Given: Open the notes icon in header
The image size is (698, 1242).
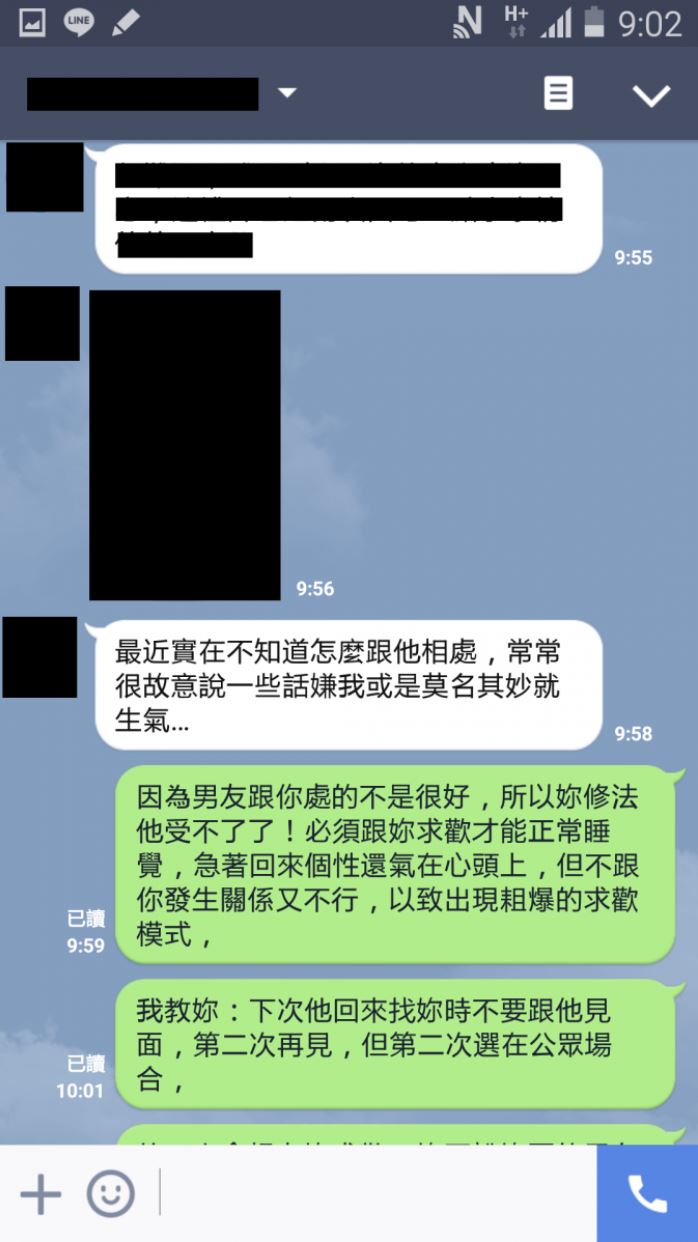Looking at the screenshot, I should tap(558, 94).
